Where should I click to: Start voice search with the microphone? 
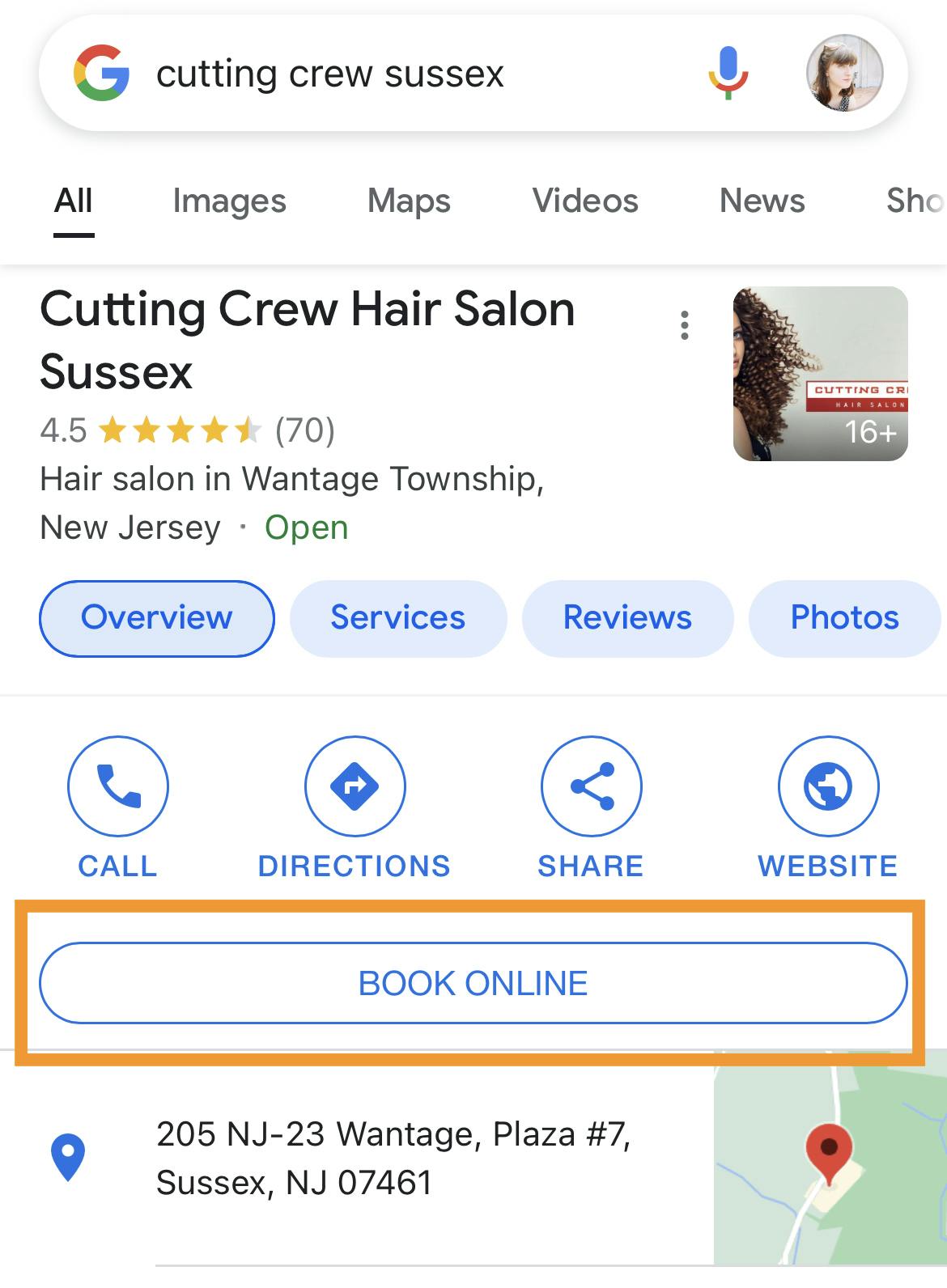(728, 73)
